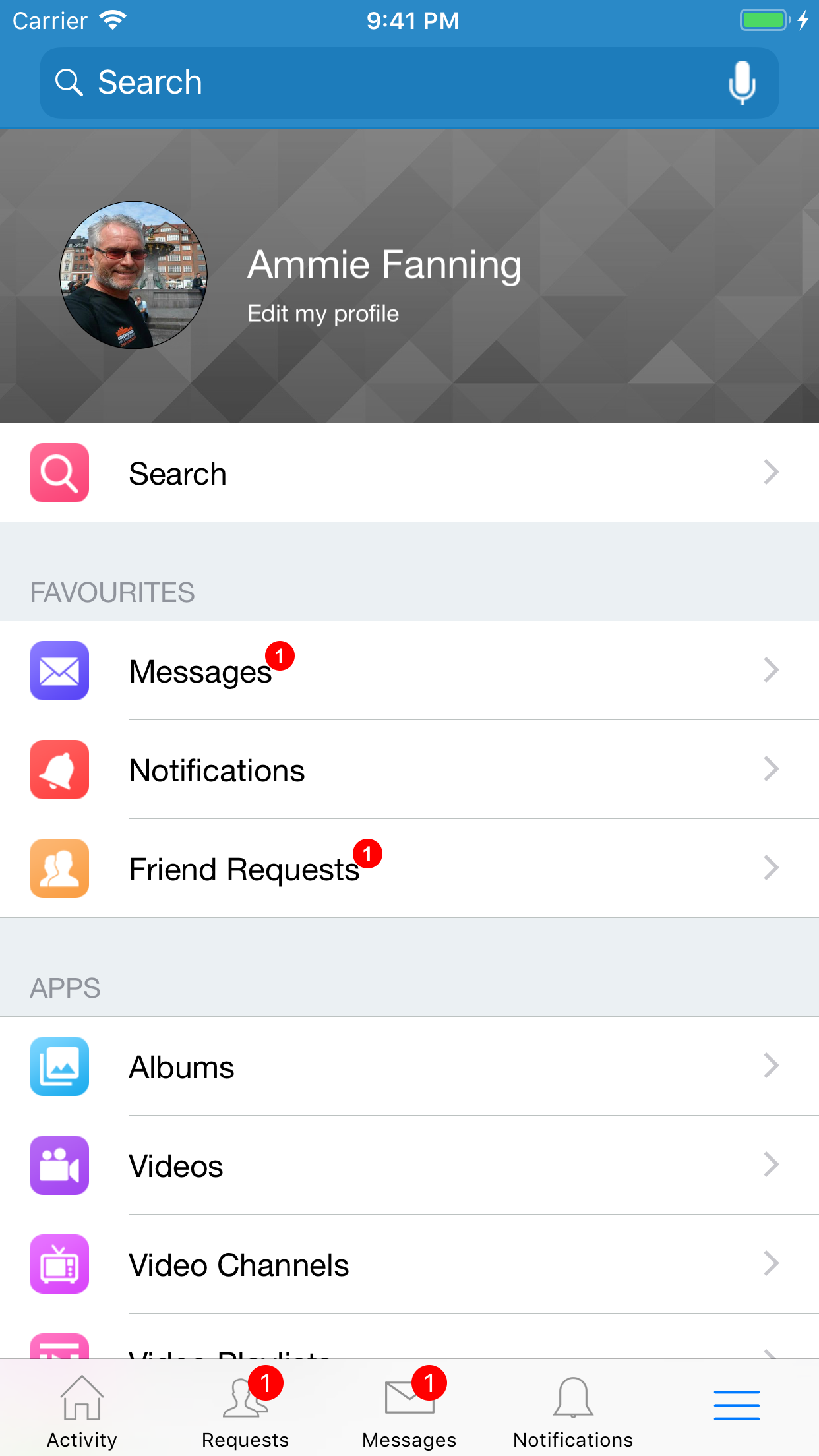Open the Albums icon under Apps

(x=59, y=1066)
